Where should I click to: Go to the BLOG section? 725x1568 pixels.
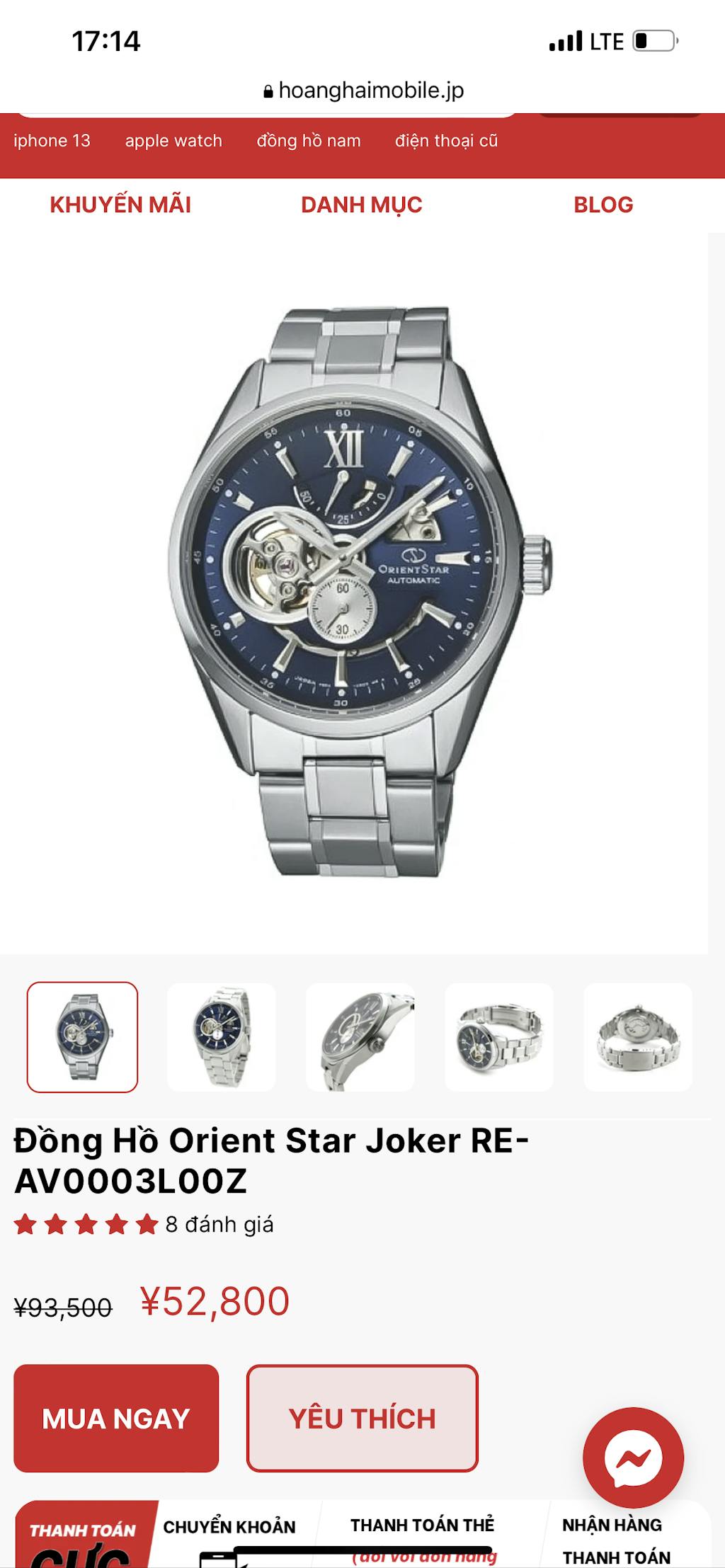603,205
